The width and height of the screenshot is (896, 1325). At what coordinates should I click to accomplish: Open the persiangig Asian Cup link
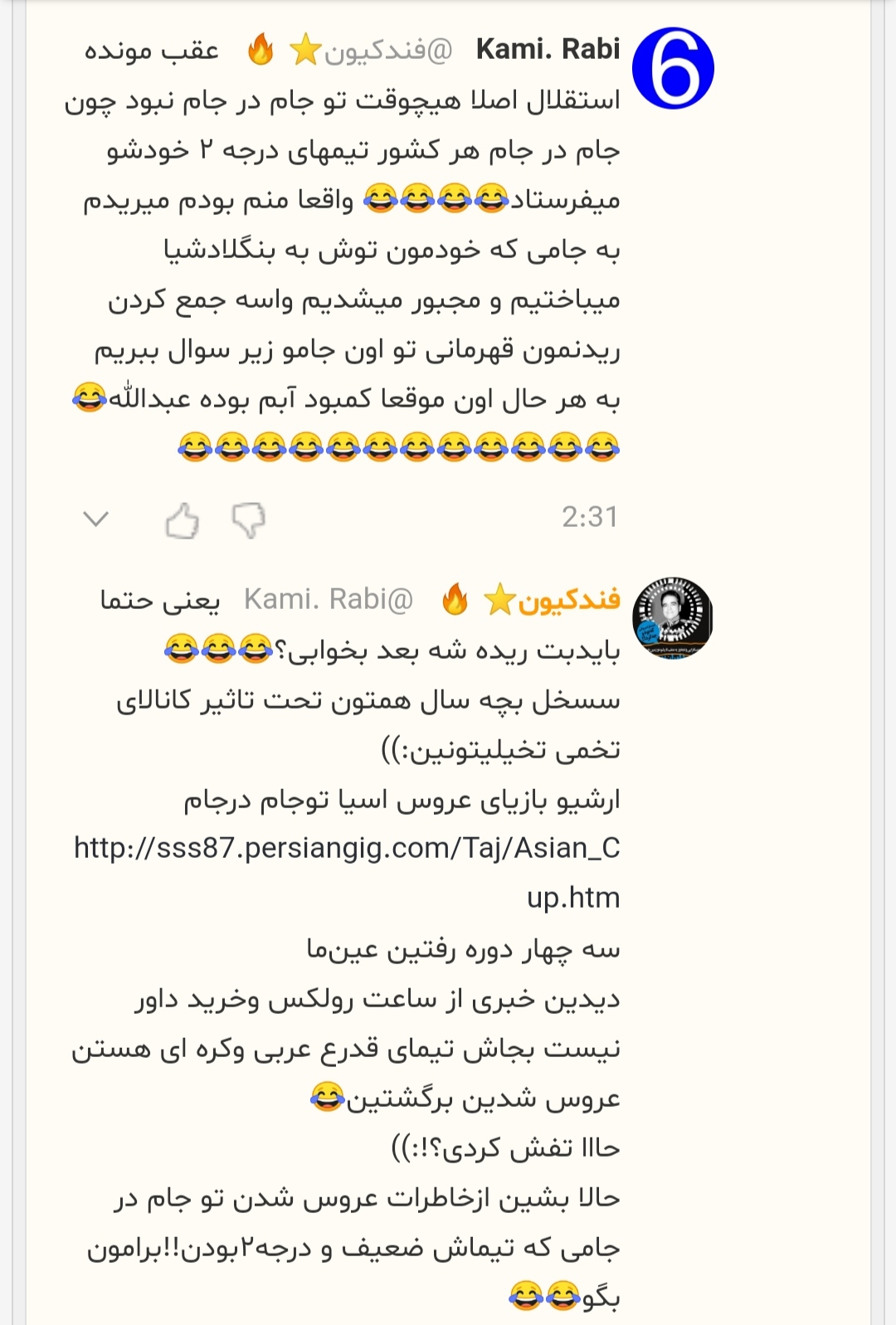[347, 848]
